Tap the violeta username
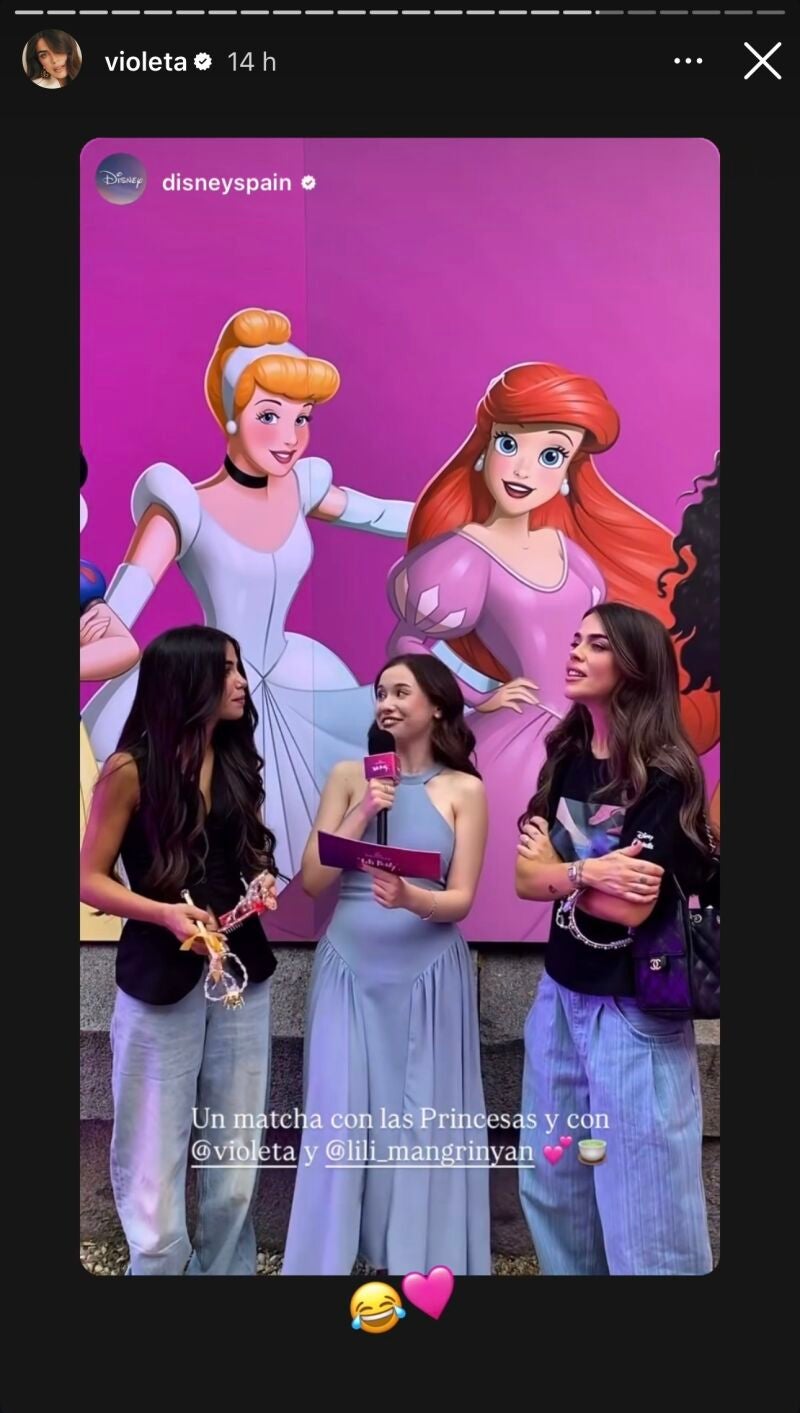This screenshot has width=800, height=1413. (x=146, y=61)
